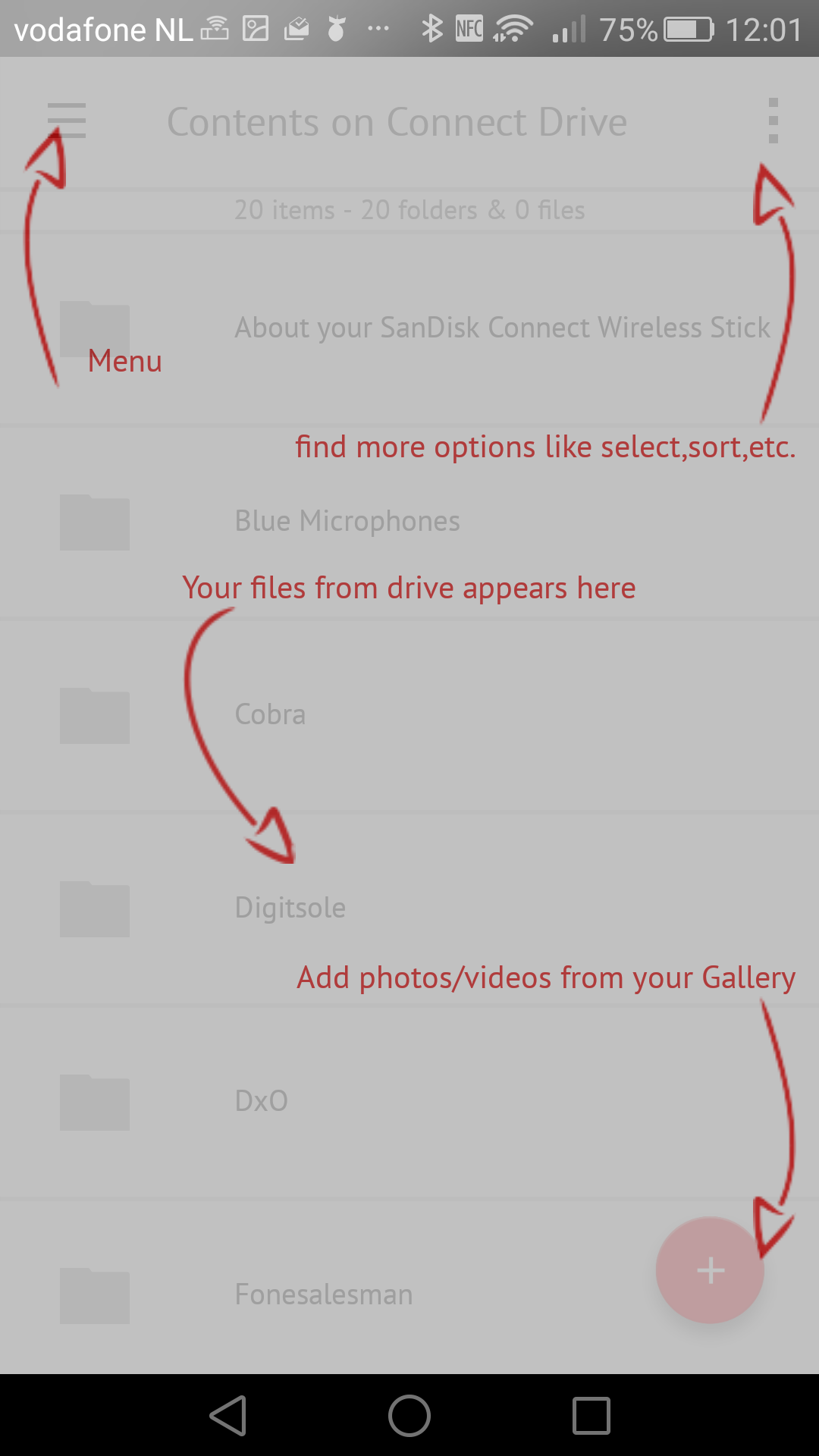Image resolution: width=819 pixels, height=1456 pixels.
Task: Open the Digitsole folder
Action: (409, 908)
